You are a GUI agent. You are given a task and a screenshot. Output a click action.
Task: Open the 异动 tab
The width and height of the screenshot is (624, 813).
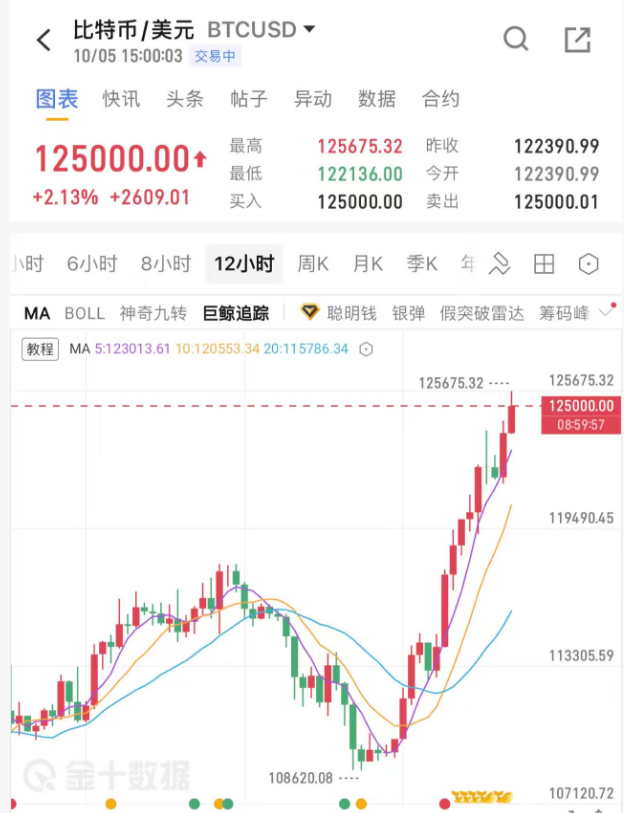tap(312, 99)
